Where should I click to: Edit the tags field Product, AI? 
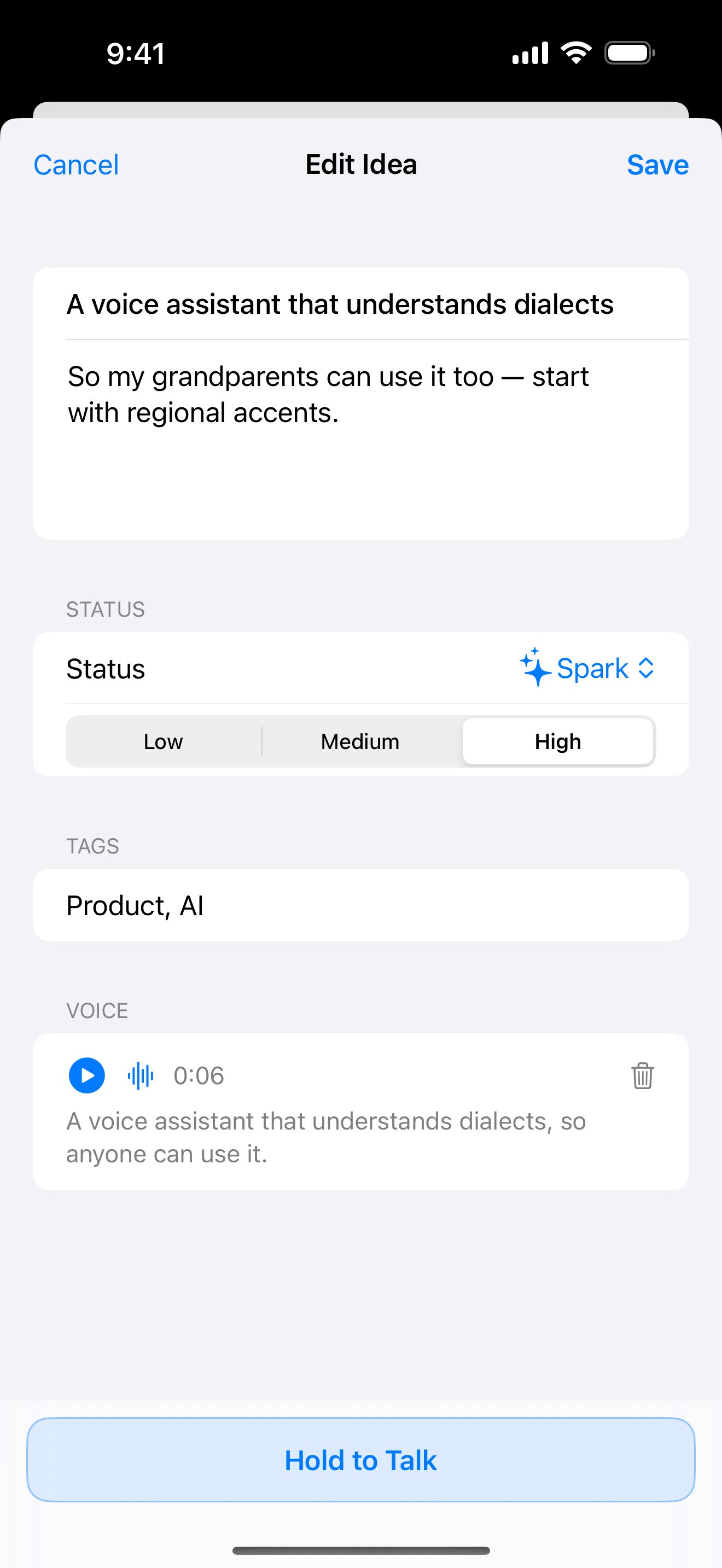point(361,905)
